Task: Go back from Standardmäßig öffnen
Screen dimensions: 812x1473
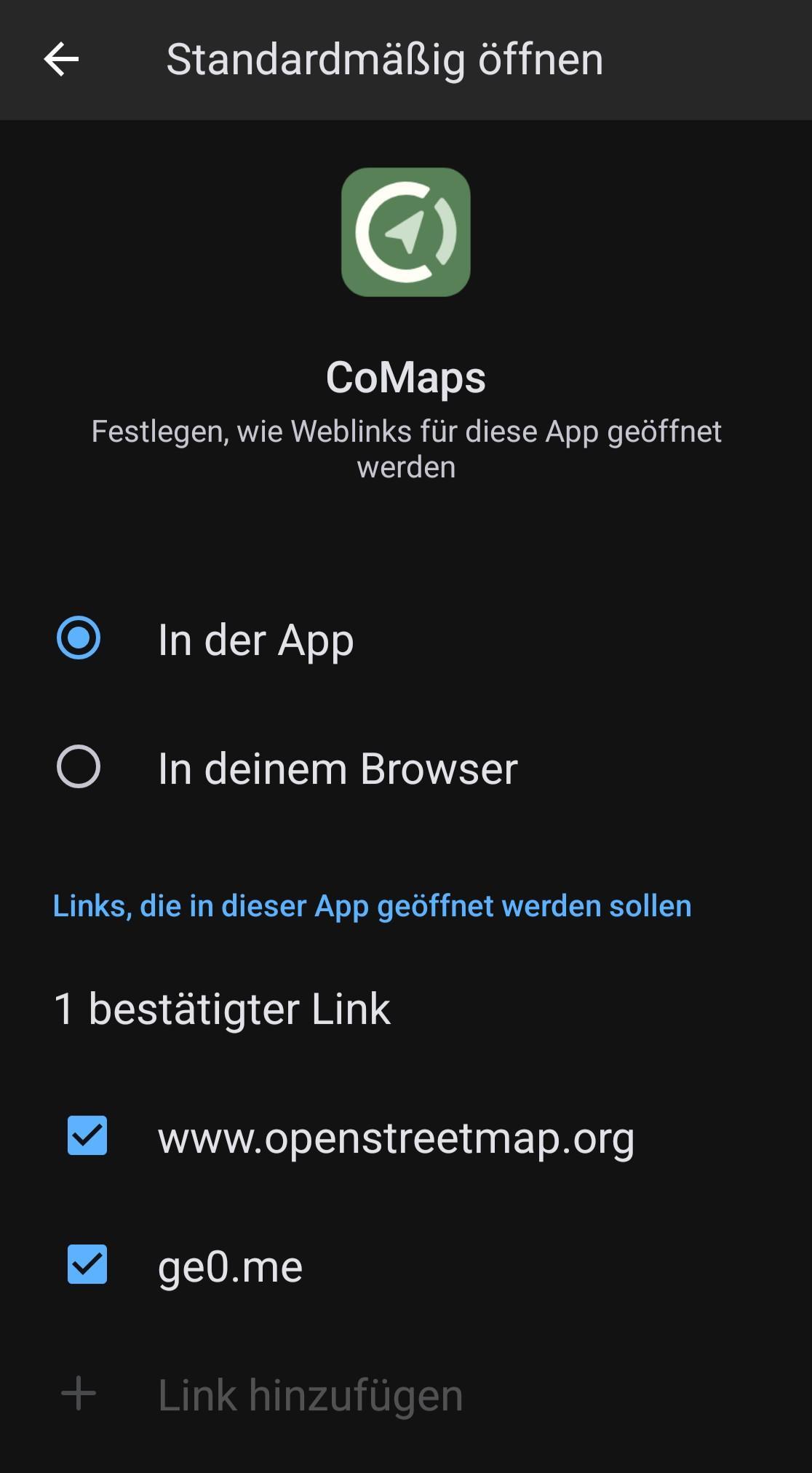Action: (61, 60)
